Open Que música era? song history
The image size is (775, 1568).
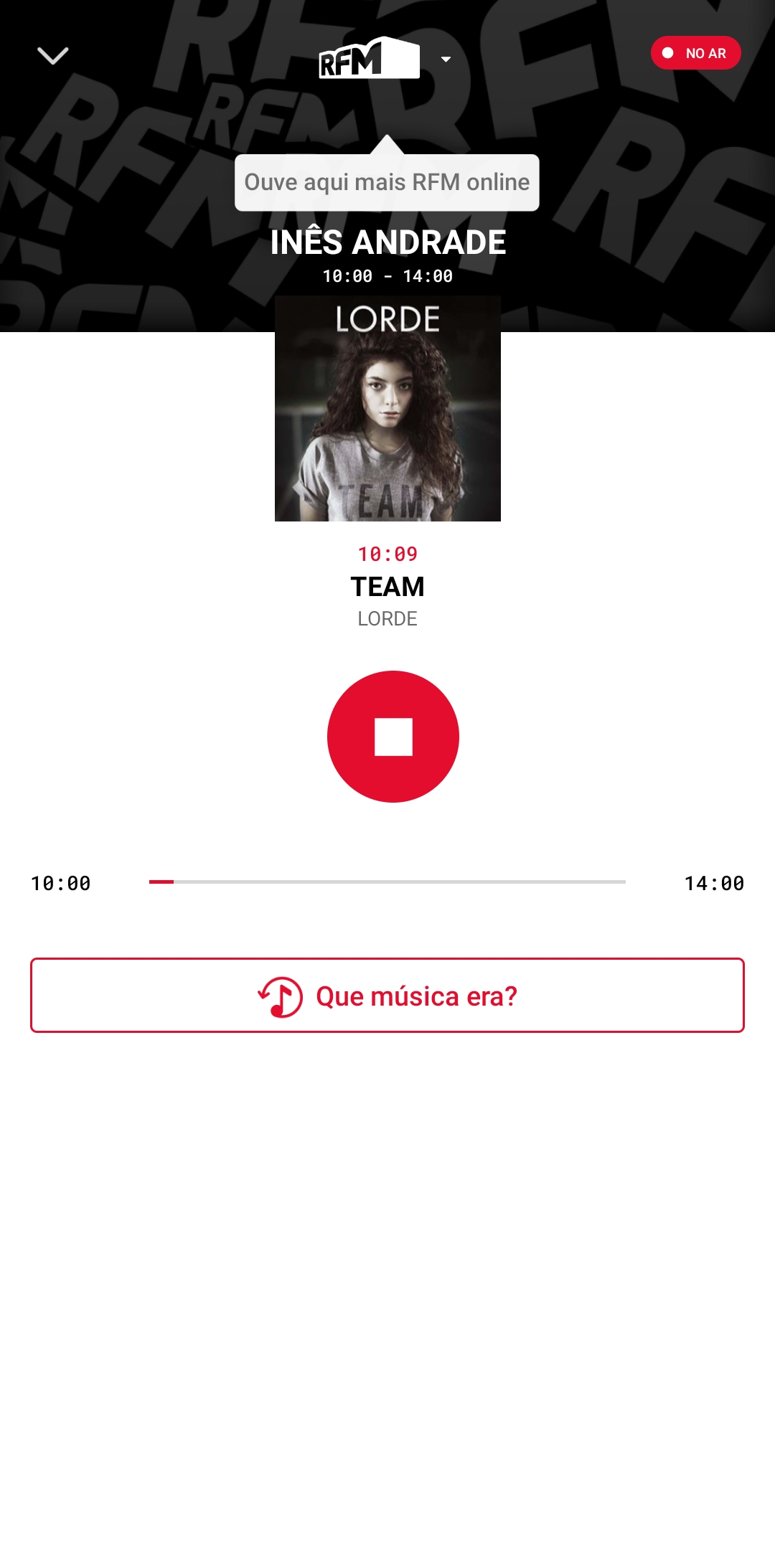[387, 995]
